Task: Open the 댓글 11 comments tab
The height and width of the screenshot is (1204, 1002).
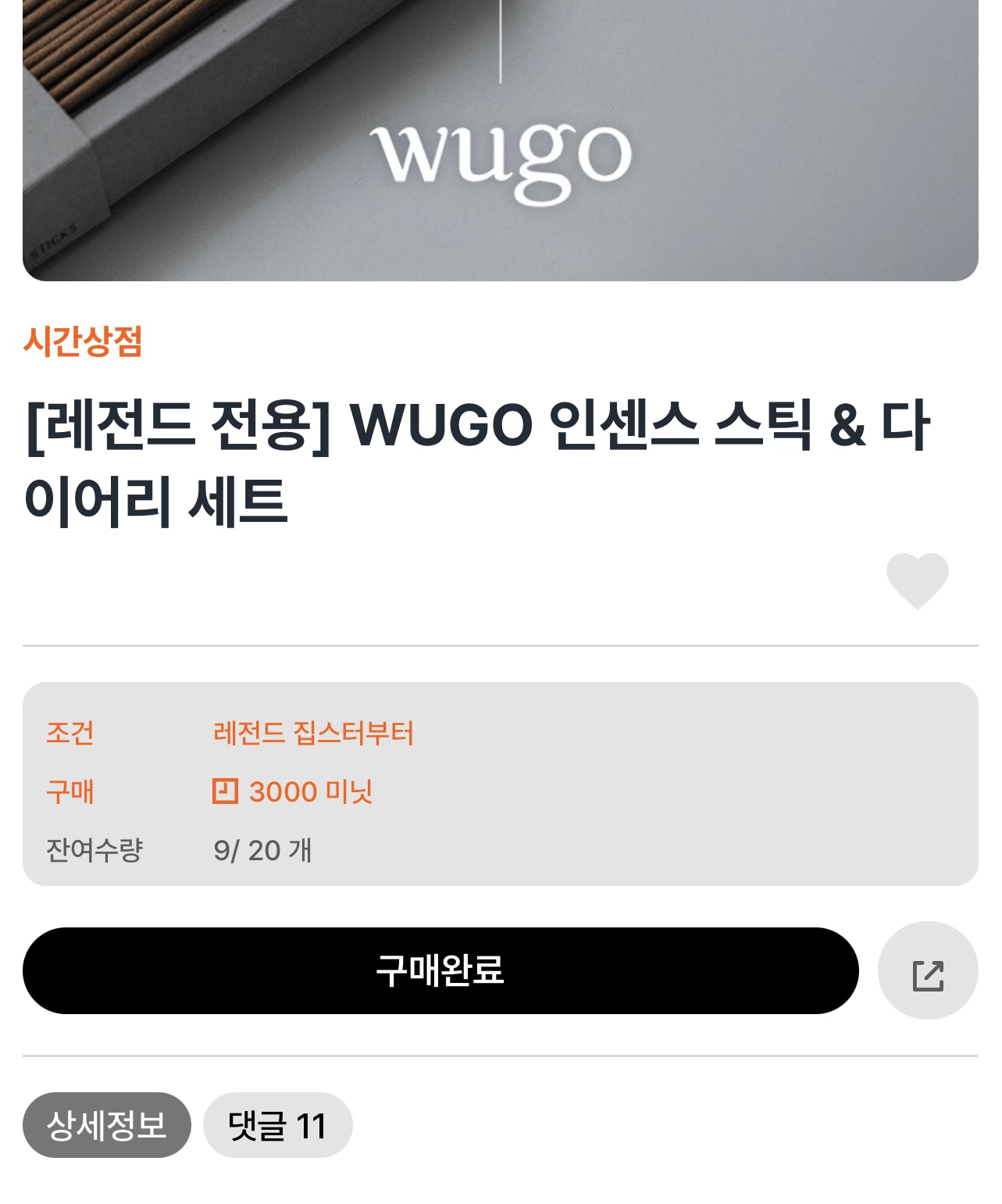Action: pos(277,1125)
